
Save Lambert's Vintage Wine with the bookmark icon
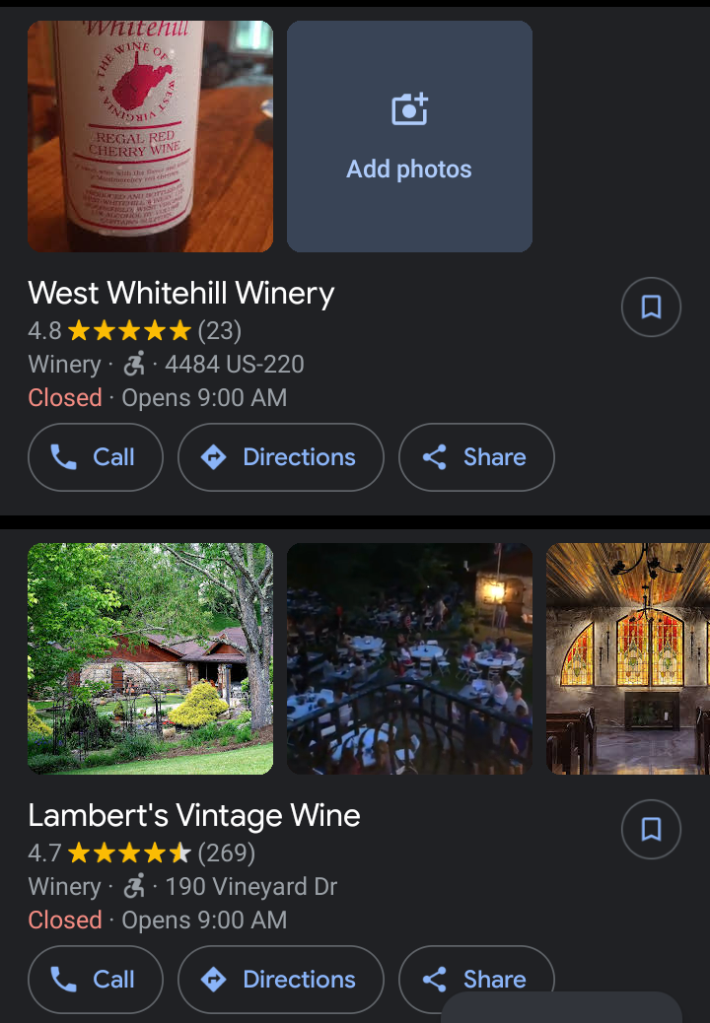(x=651, y=829)
